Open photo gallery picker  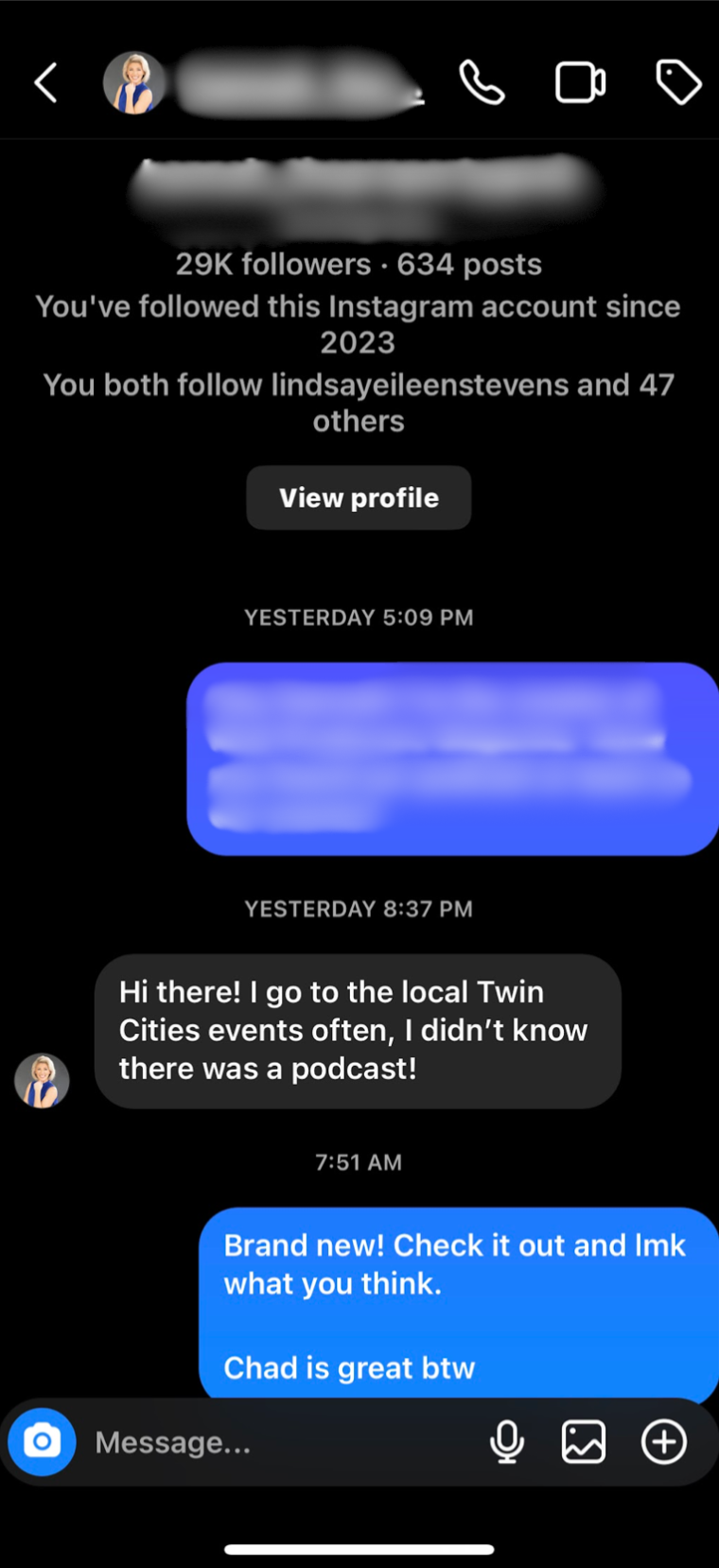point(584,1442)
